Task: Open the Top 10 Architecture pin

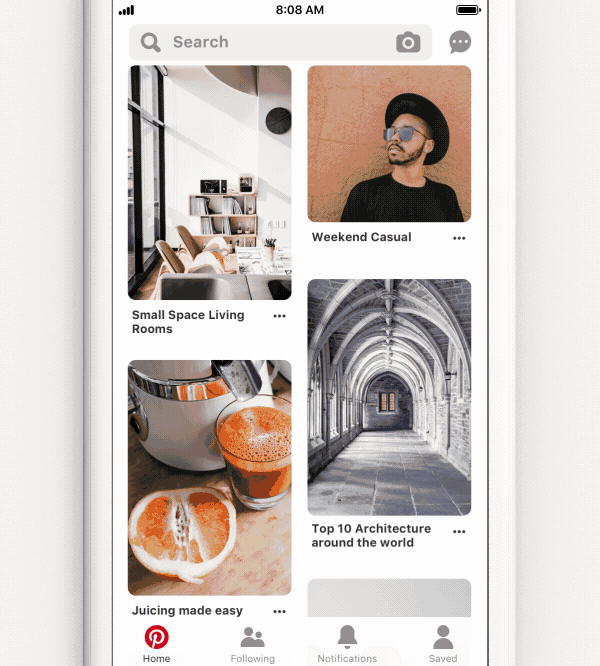Action: click(x=389, y=397)
